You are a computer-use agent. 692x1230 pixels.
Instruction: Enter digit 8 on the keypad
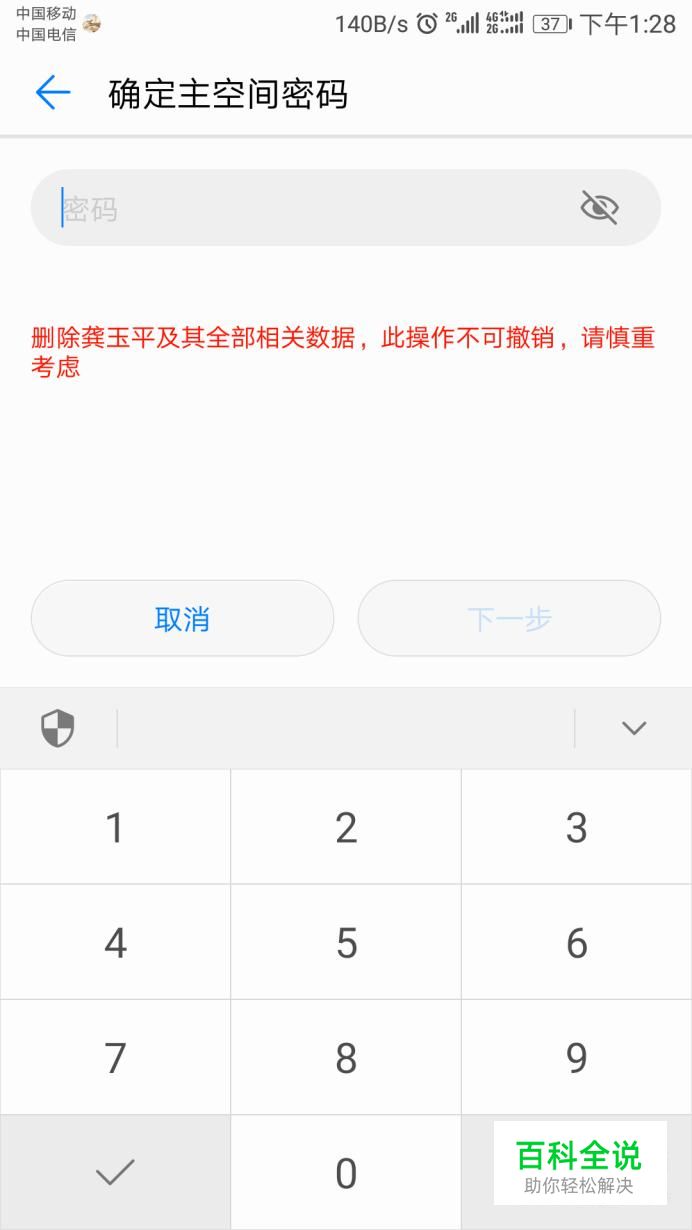(346, 1057)
